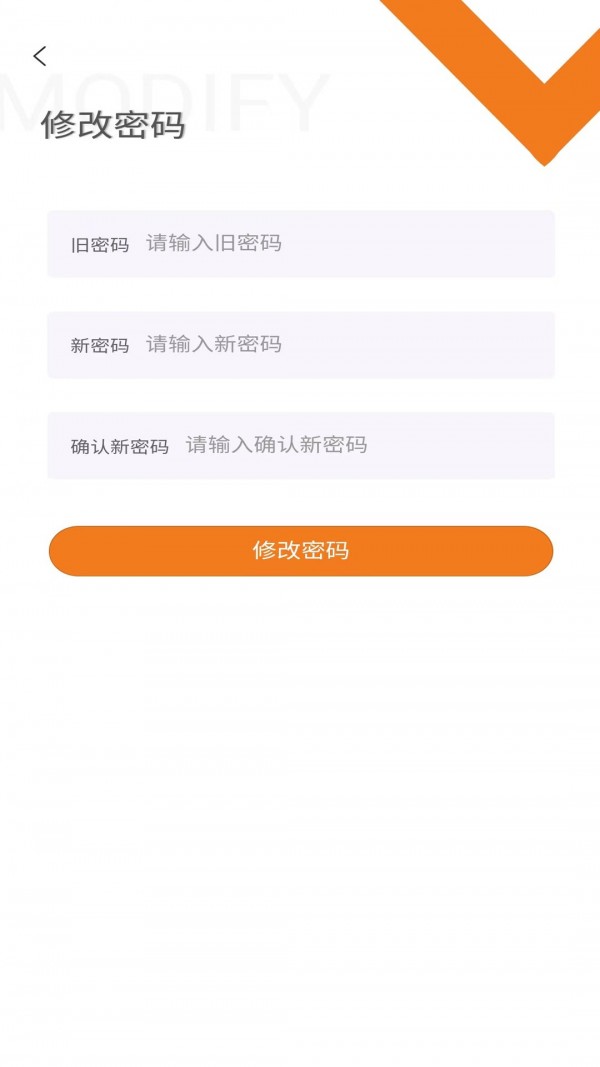Submit with the orange 修改密码 button
600x1067 pixels.
tap(300, 551)
